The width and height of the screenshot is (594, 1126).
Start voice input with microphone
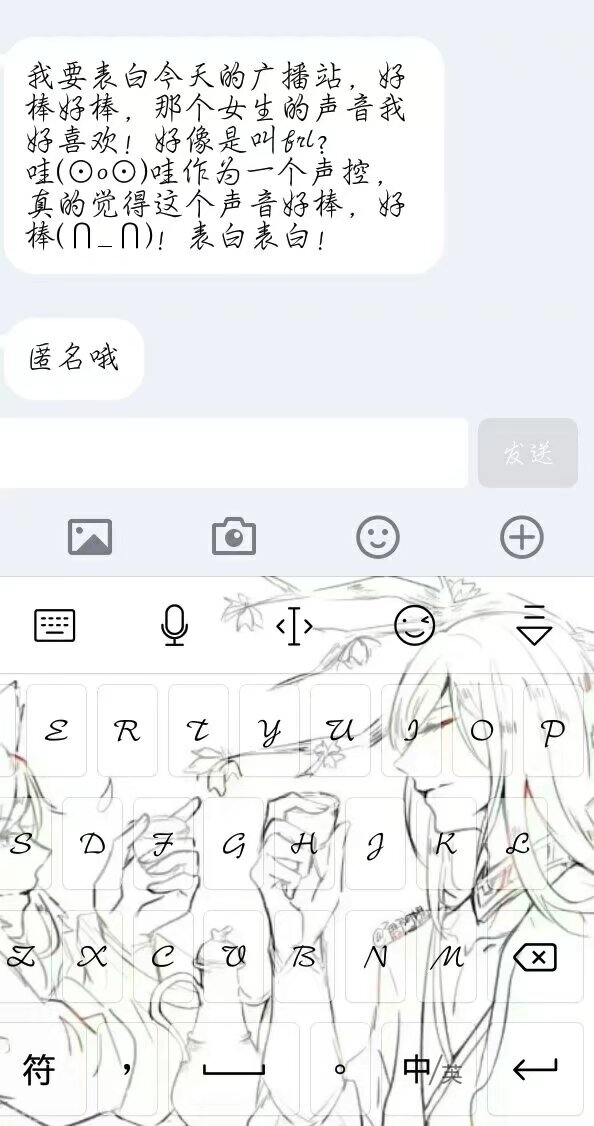(x=174, y=625)
